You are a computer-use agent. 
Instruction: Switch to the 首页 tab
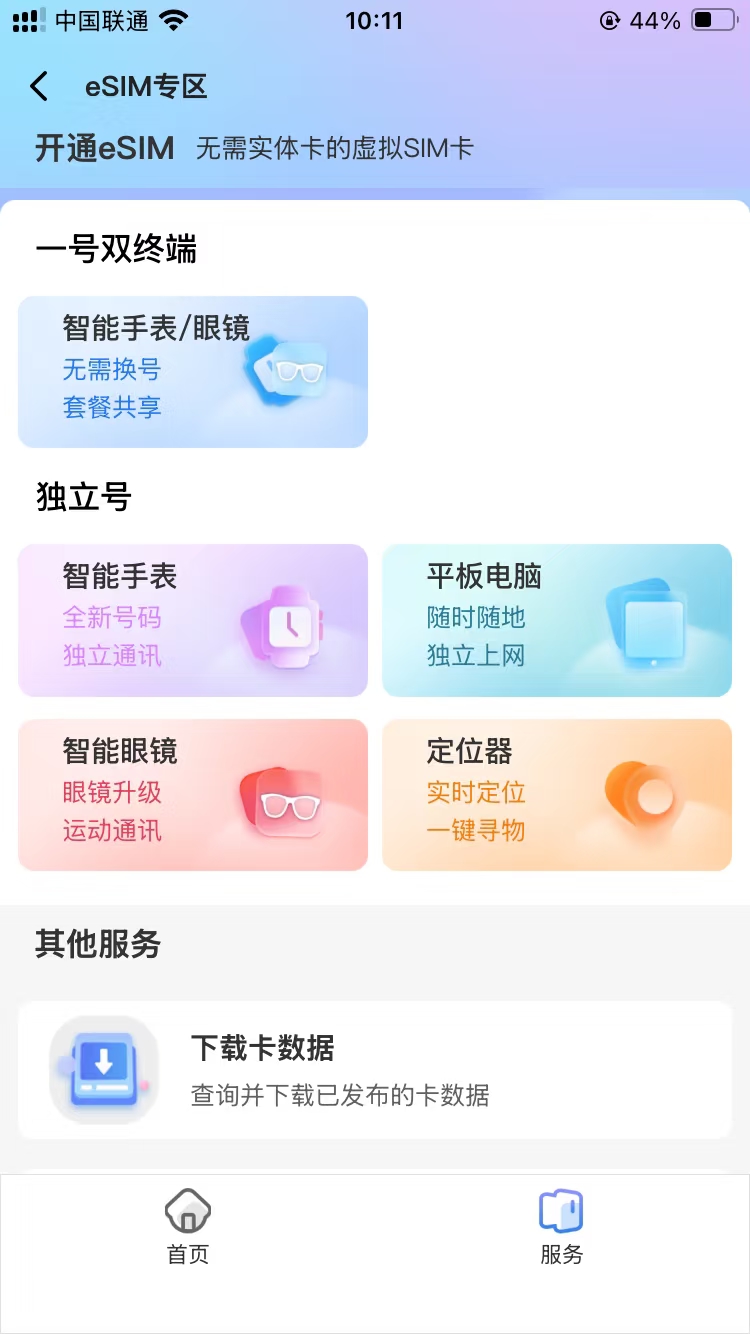pyautogui.click(x=188, y=1226)
